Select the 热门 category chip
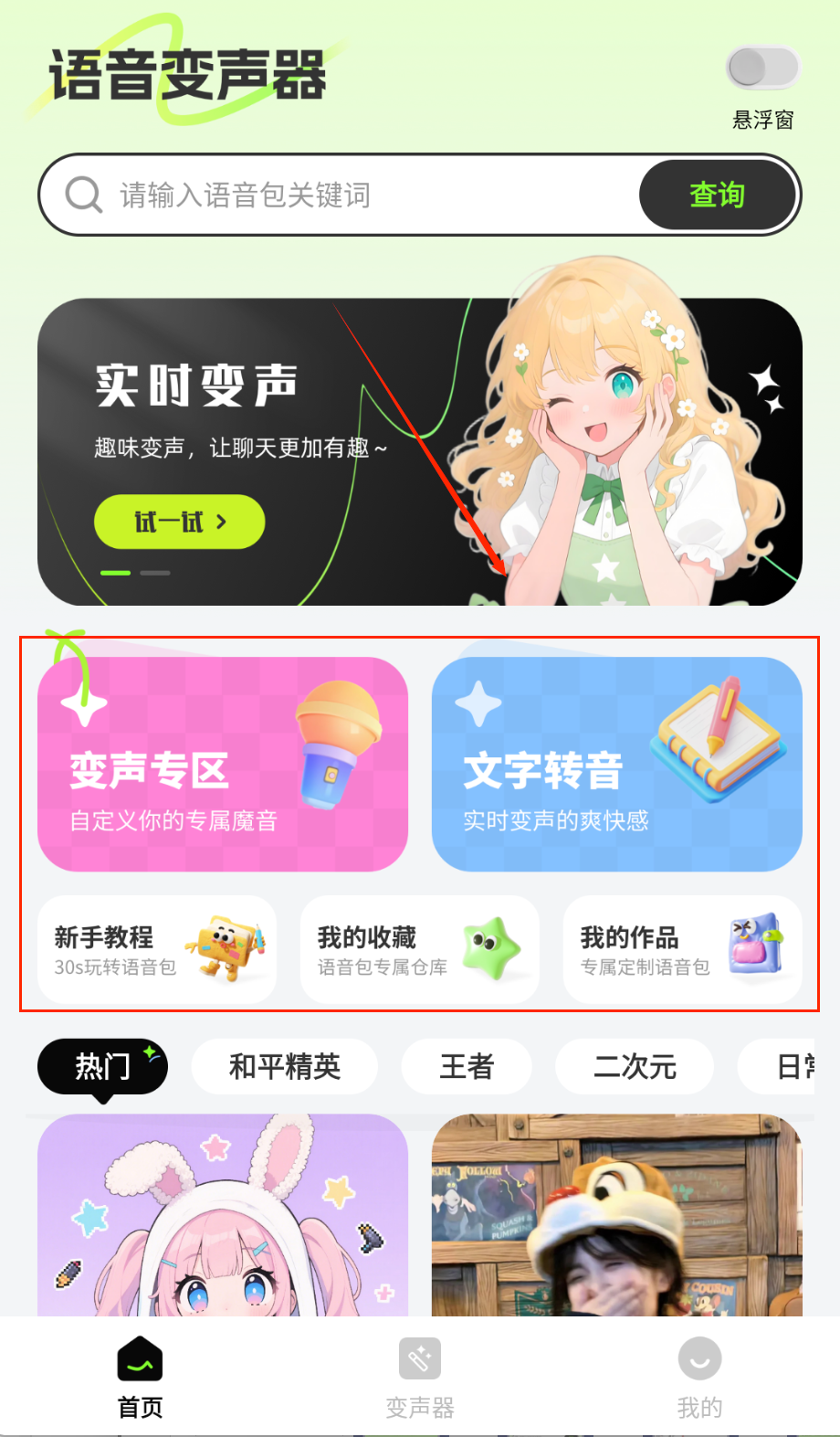The height and width of the screenshot is (1437, 840). click(102, 1066)
